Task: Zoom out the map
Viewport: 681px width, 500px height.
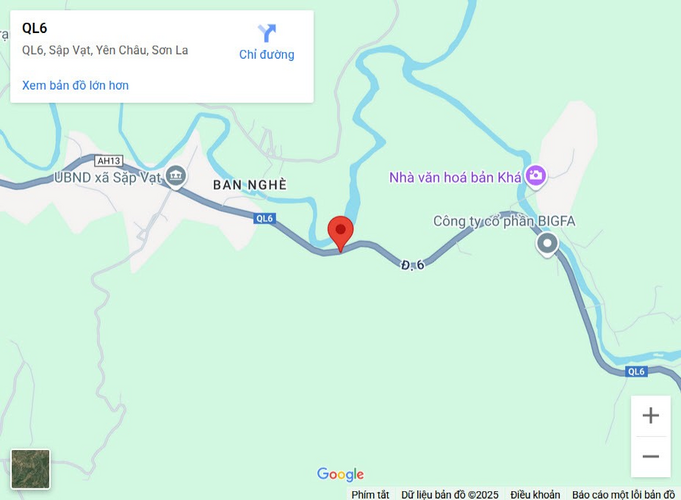Action: 650,456
